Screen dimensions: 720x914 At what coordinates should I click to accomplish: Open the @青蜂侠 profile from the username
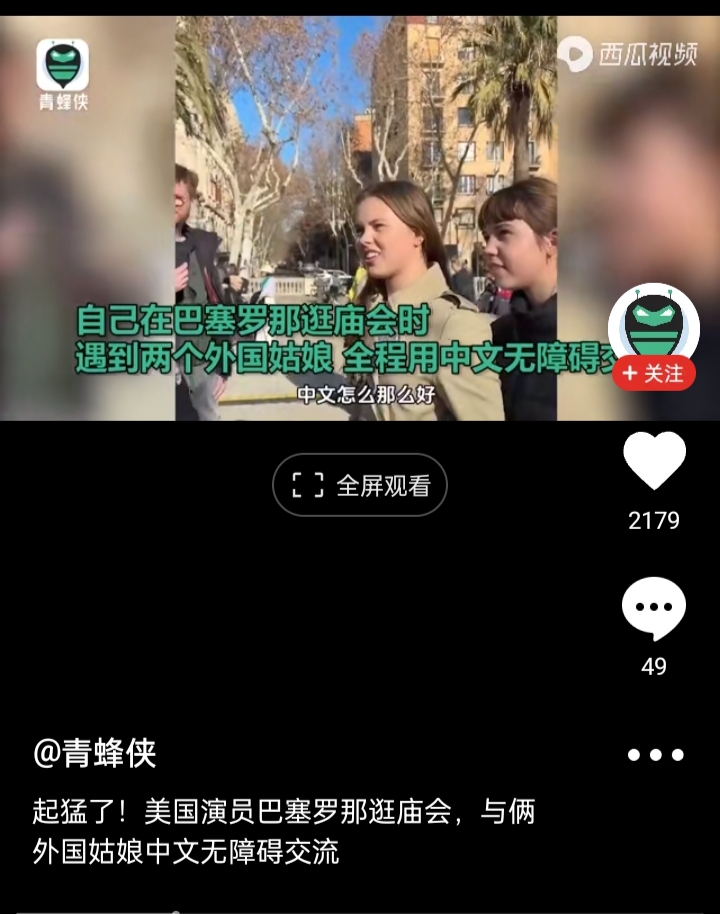tap(95, 753)
